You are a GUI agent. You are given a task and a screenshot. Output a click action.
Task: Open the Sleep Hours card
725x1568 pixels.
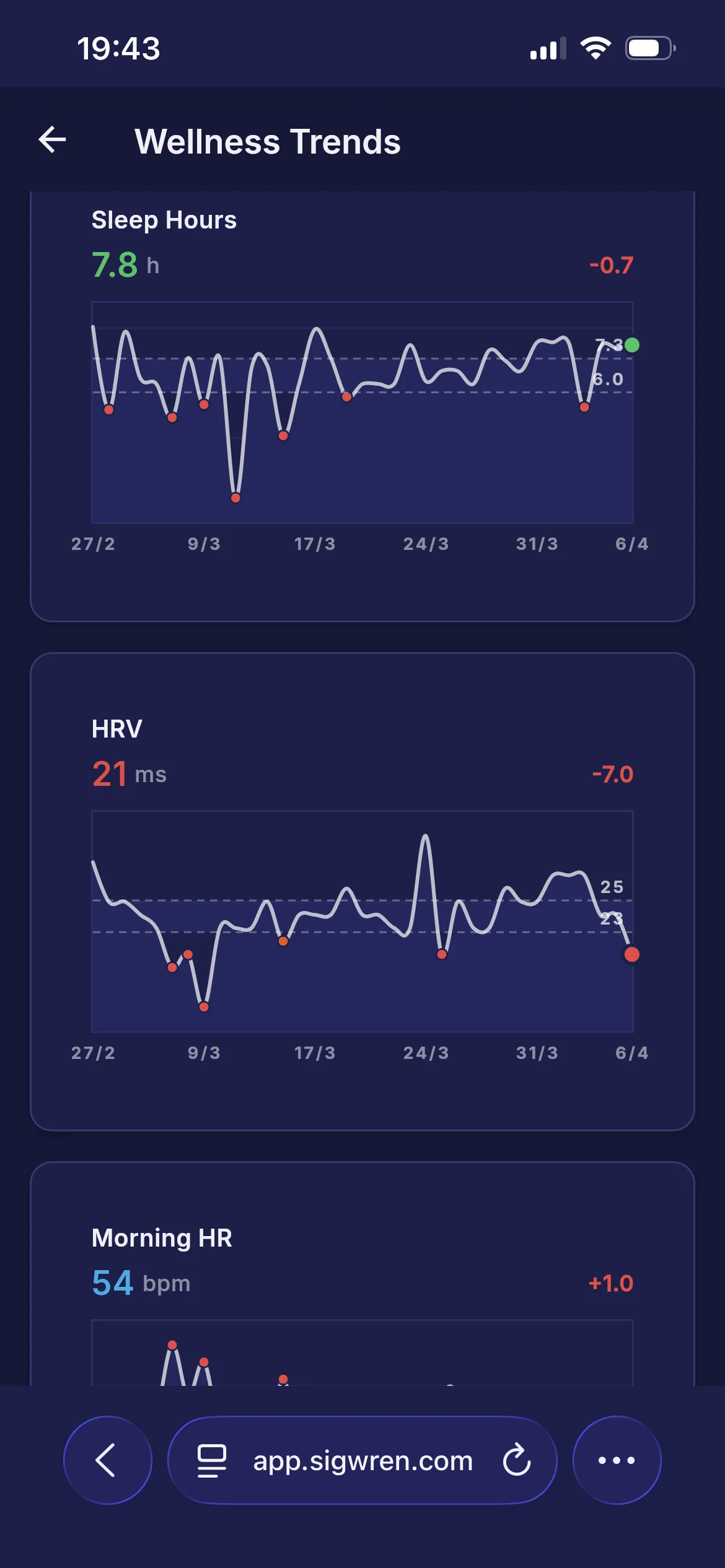click(x=362, y=403)
